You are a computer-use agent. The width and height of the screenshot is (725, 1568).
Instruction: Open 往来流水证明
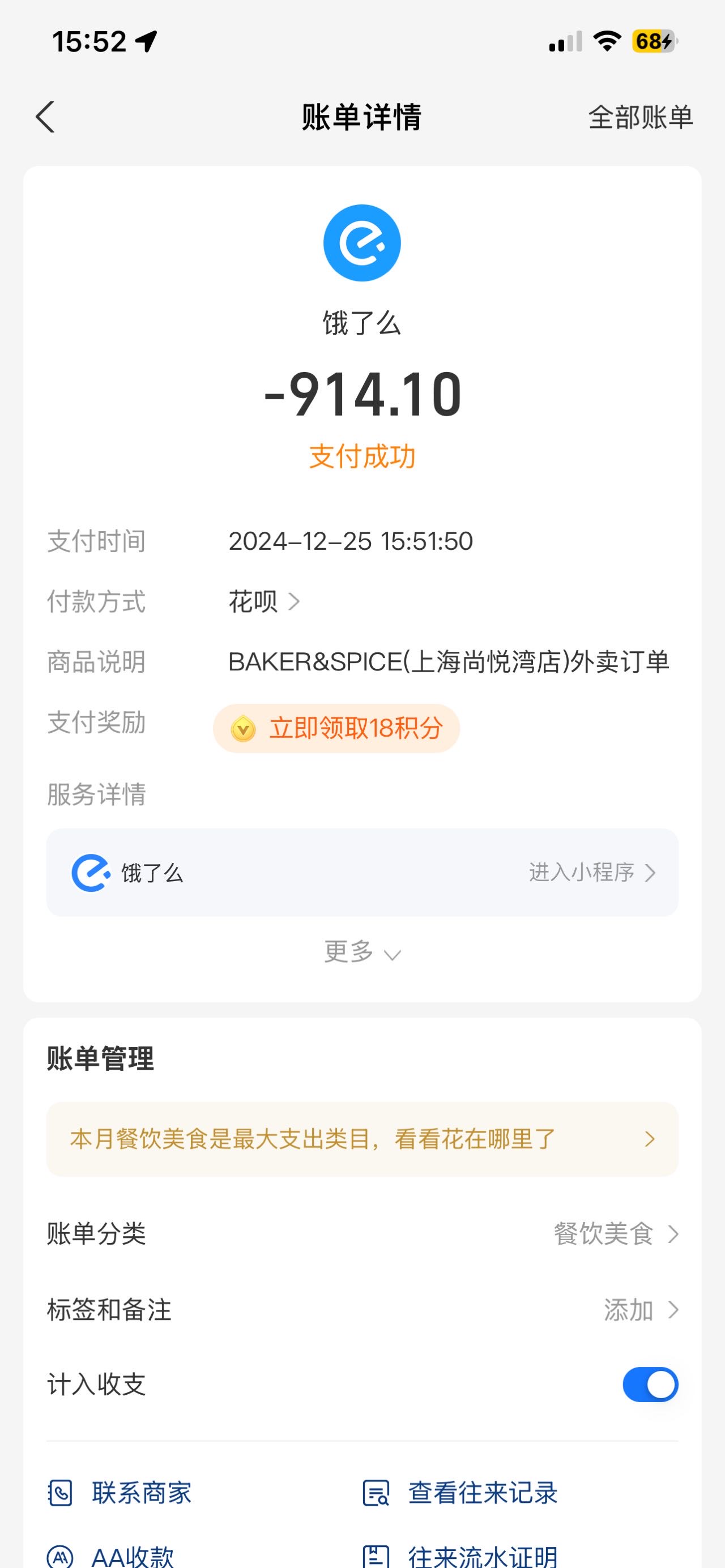(x=459, y=1556)
